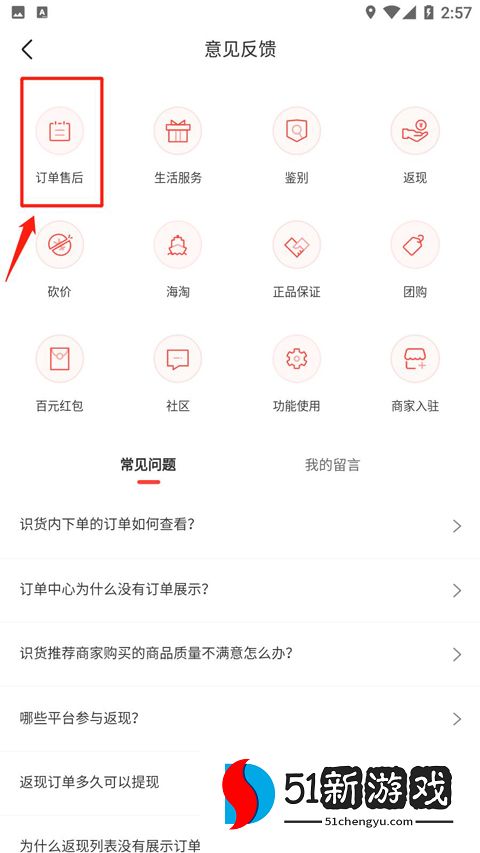
Task: Select the 生活服务 category
Action: (x=178, y=146)
